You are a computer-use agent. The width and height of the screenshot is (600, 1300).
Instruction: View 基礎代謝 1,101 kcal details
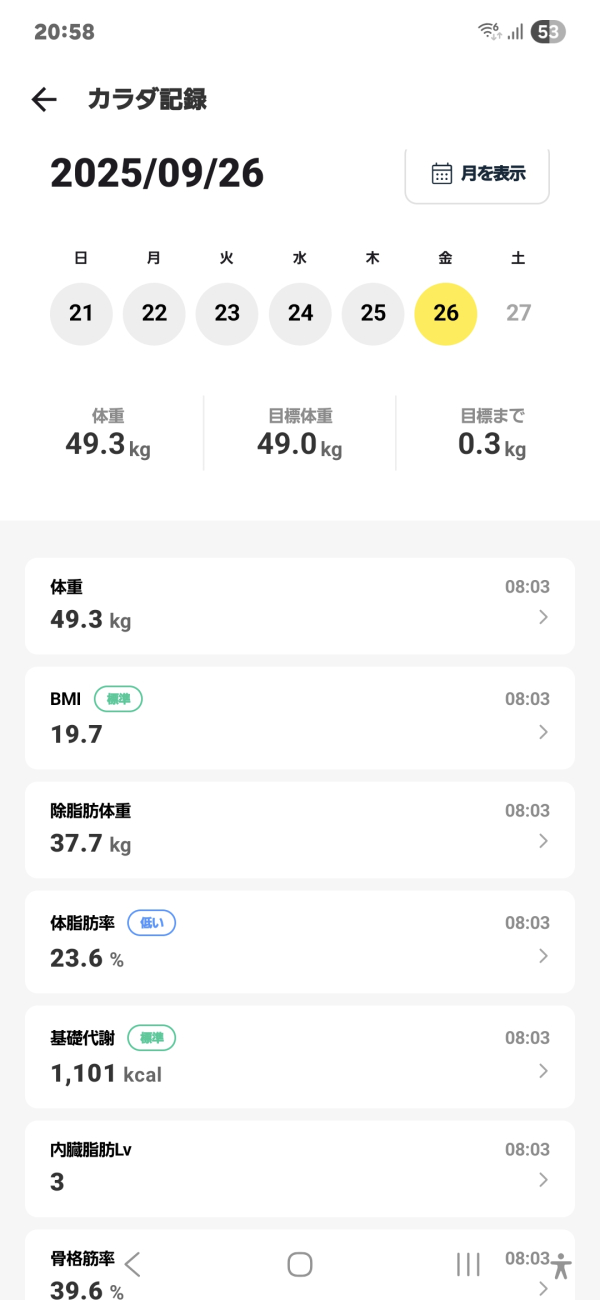point(300,1057)
